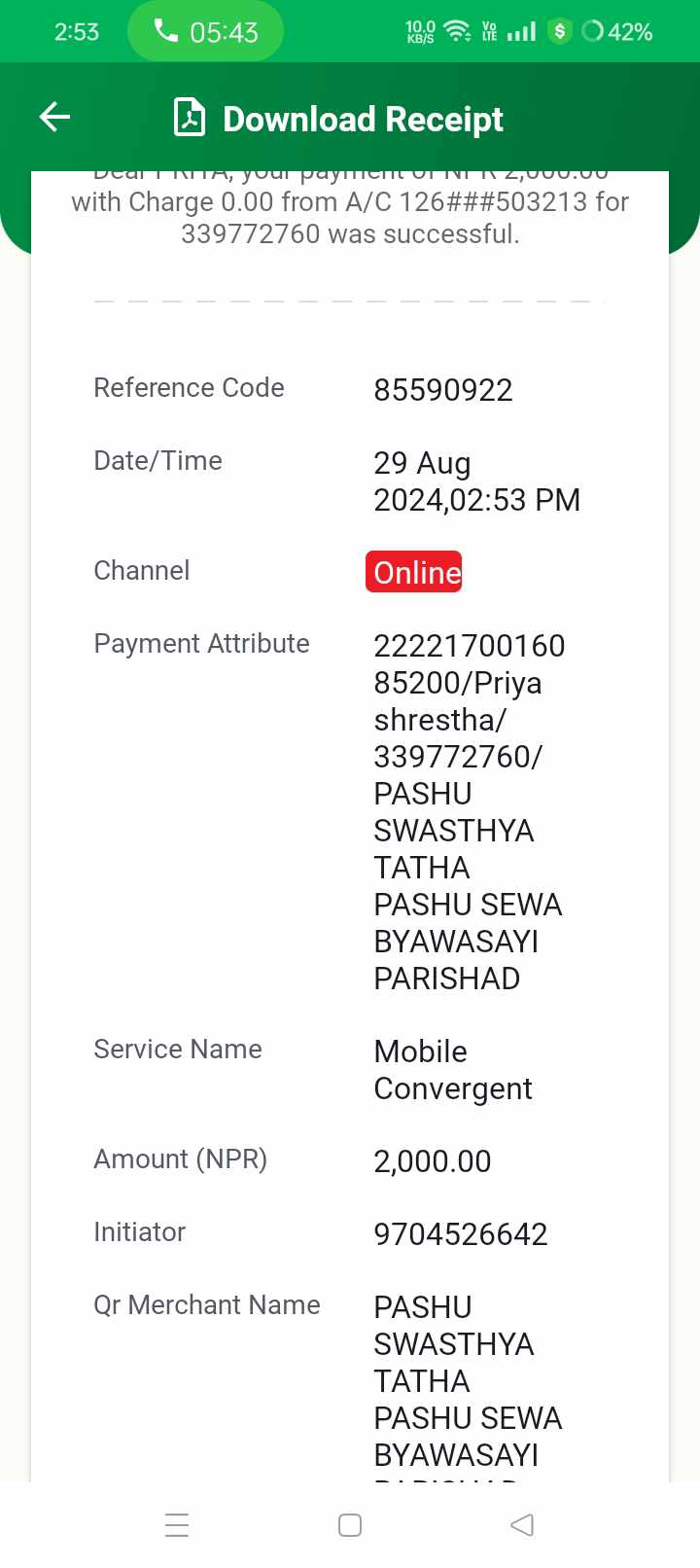Go back using the top arrow
Viewport: 700px width, 1568px height.
click(x=54, y=118)
